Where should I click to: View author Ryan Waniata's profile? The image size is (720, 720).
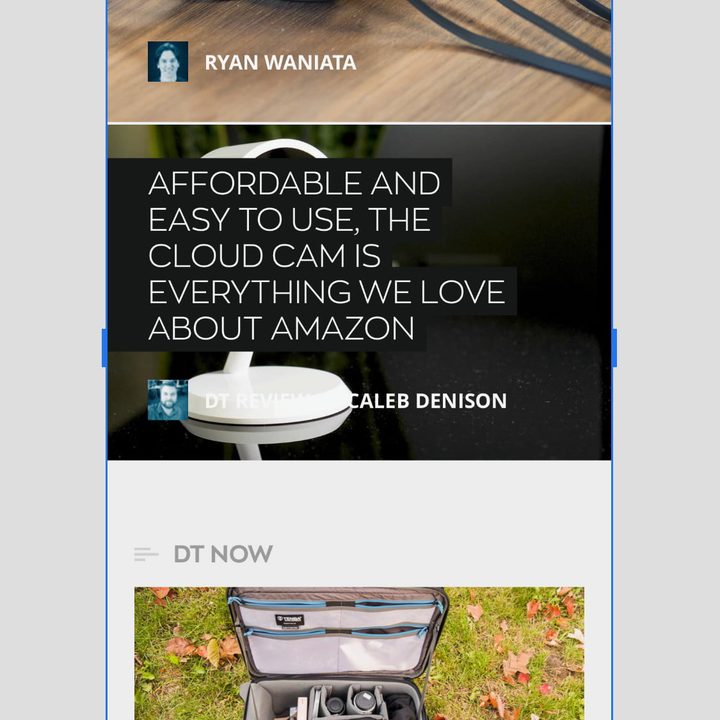click(x=279, y=63)
